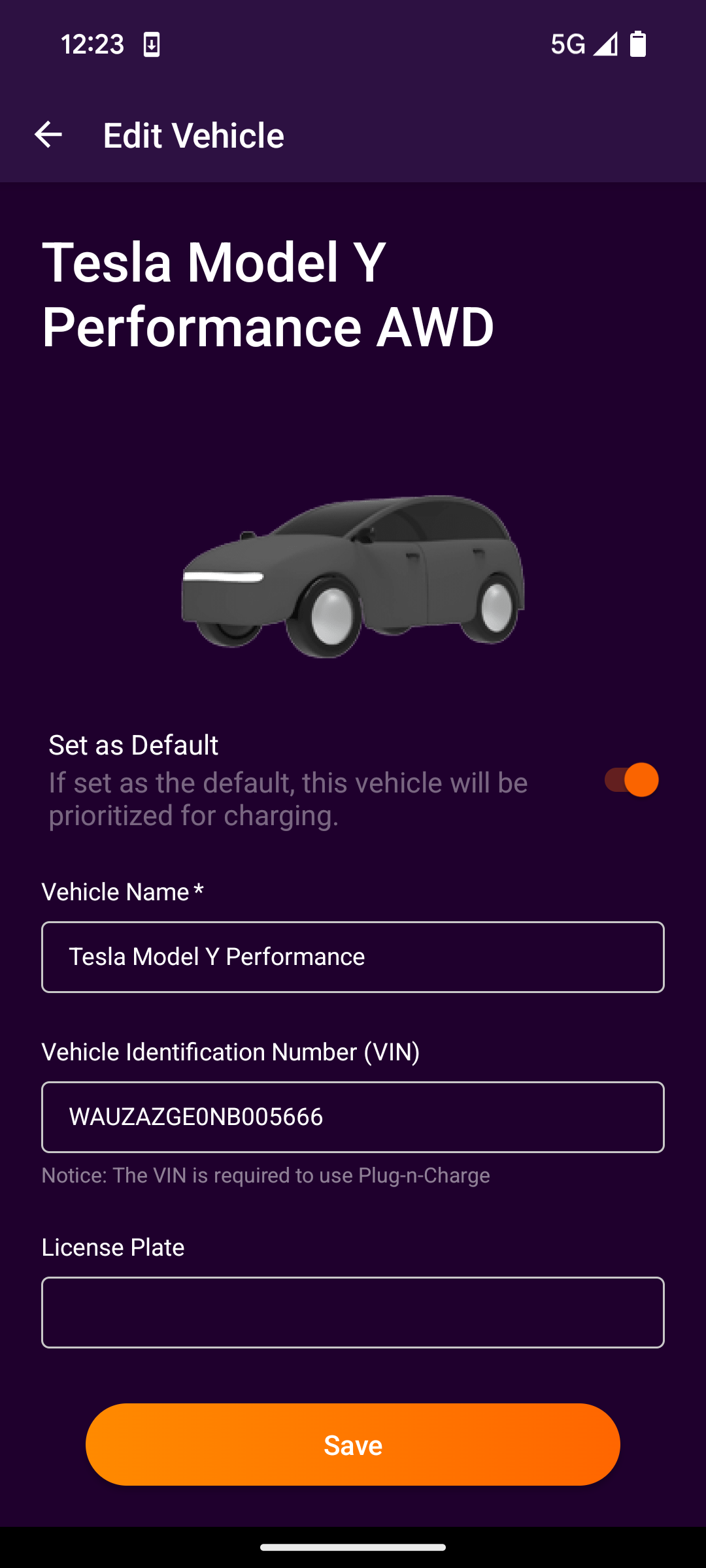Turn off the Set as Default switch
The height and width of the screenshot is (1568, 706).
(x=631, y=779)
